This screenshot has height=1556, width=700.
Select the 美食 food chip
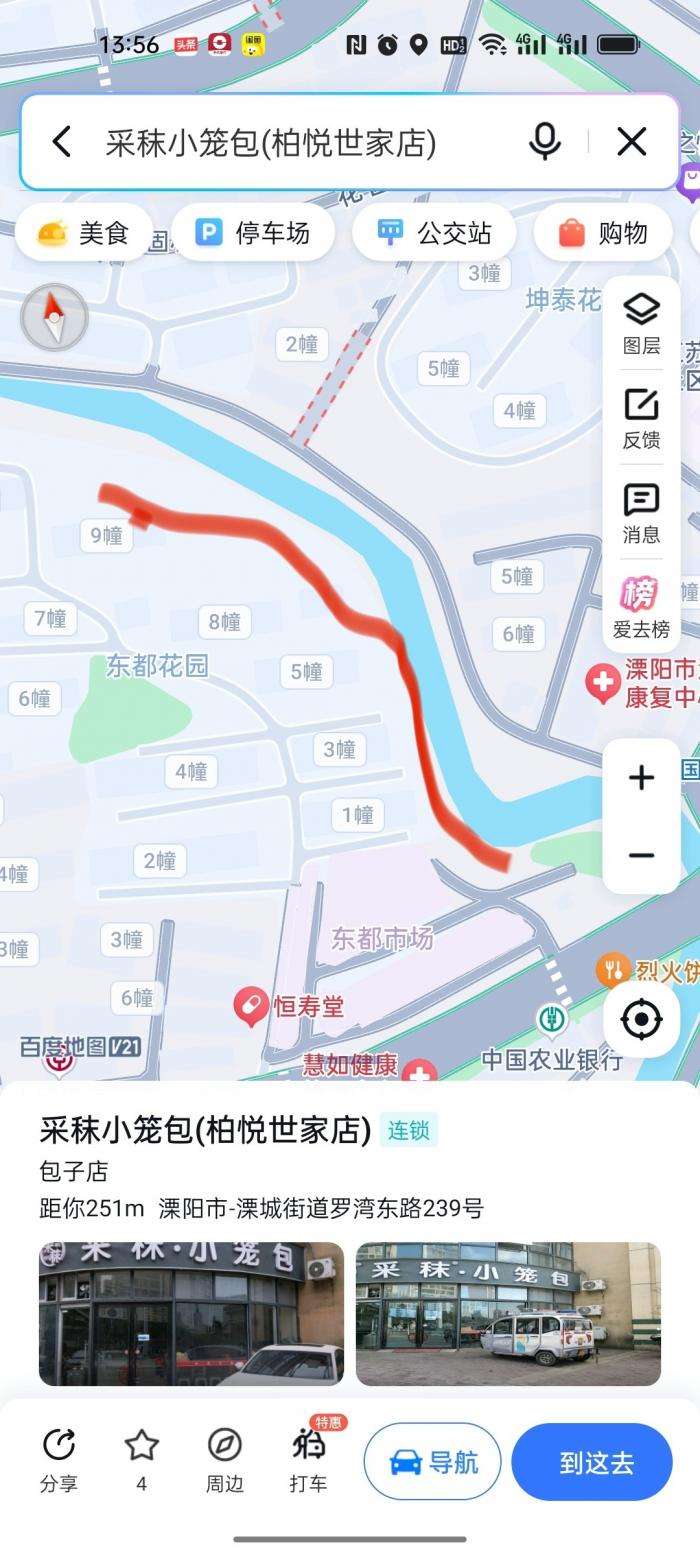tap(84, 233)
